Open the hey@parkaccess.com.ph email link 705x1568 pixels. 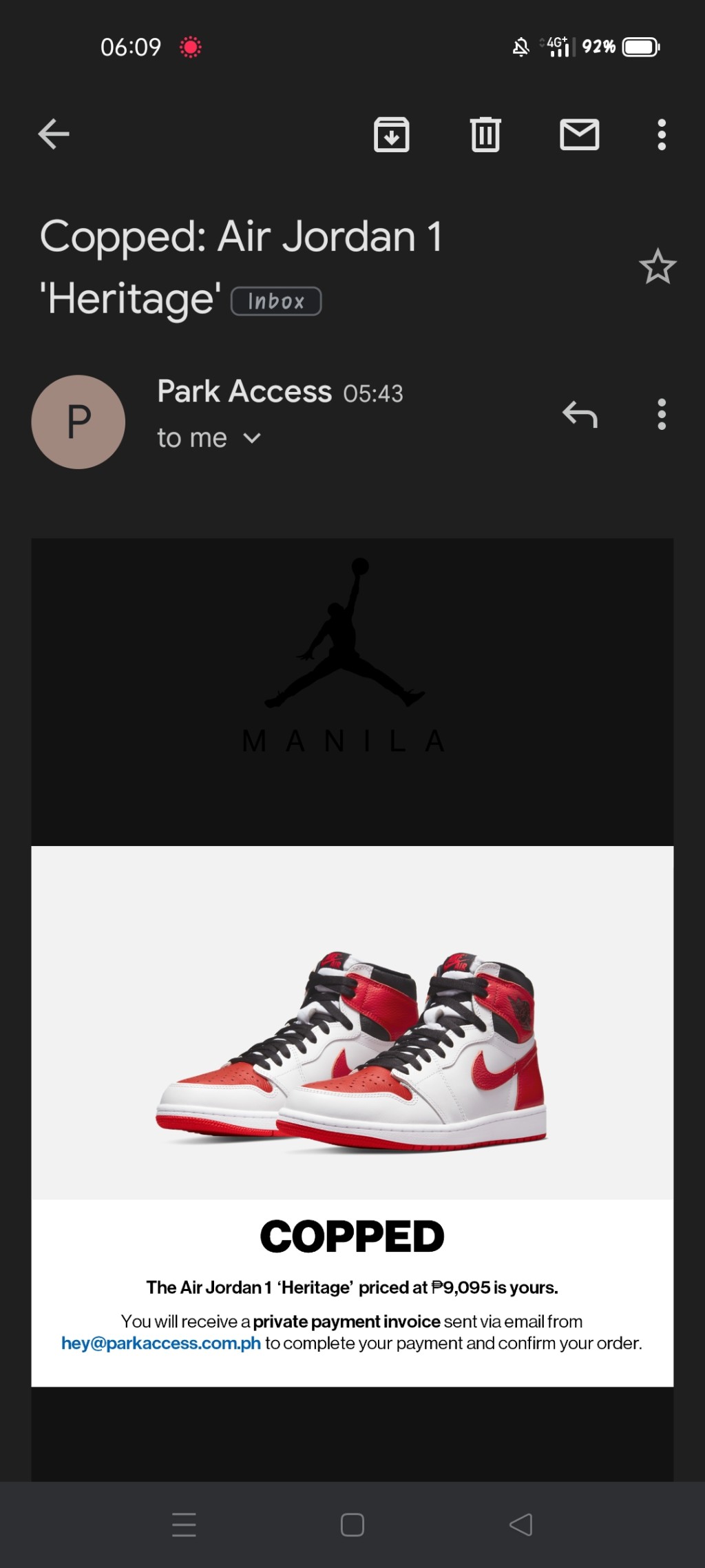click(161, 1343)
